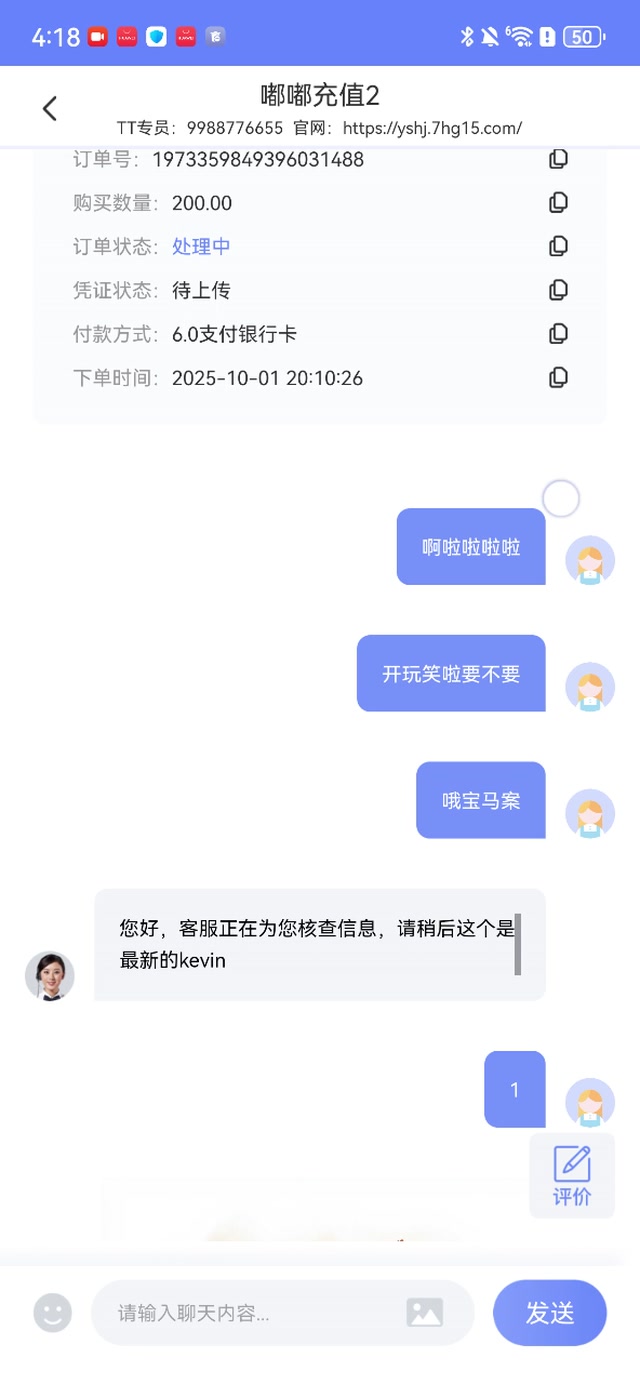Copy the 凭证状态 value 待上传
The height and width of the screenshot is (1384, 640).
(559, 290)
